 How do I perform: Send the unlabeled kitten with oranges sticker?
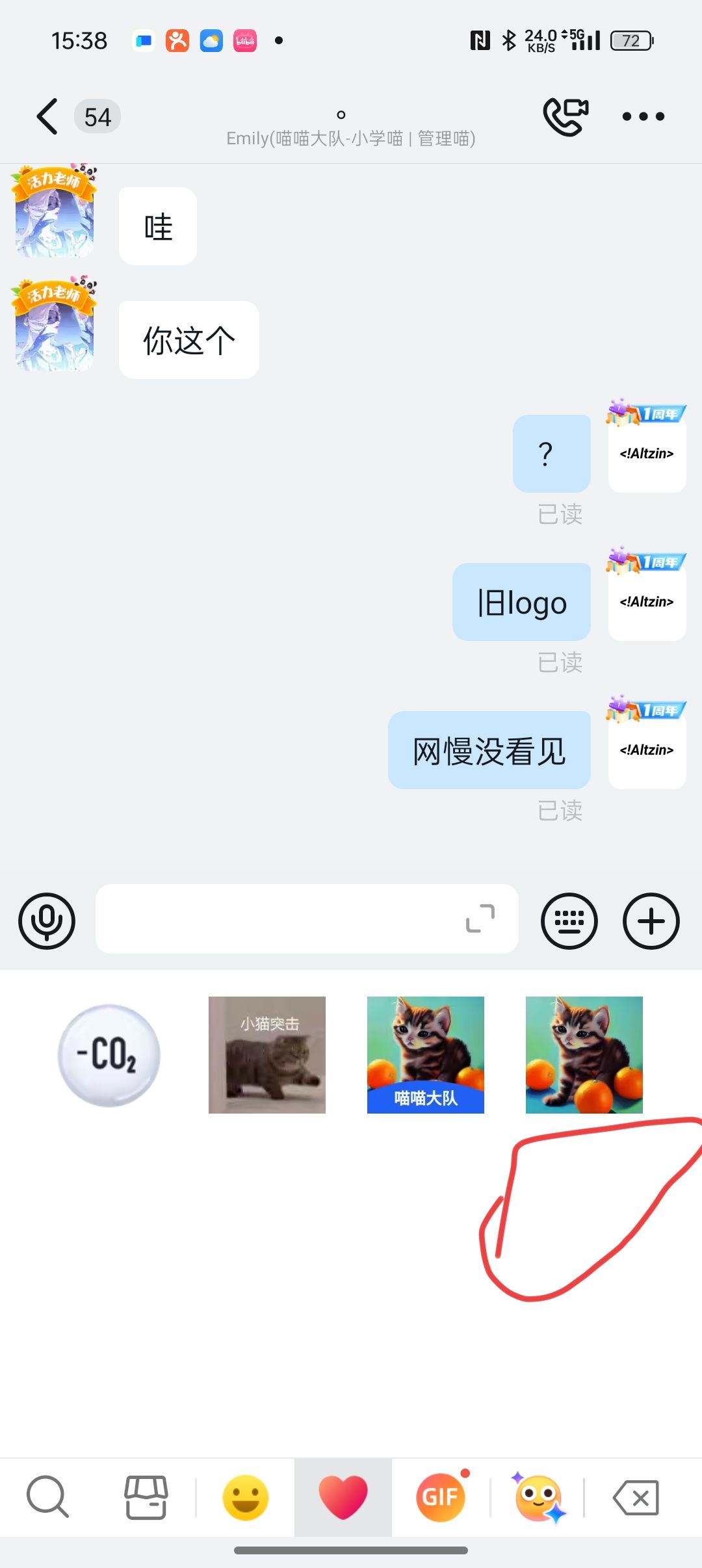584,1055
